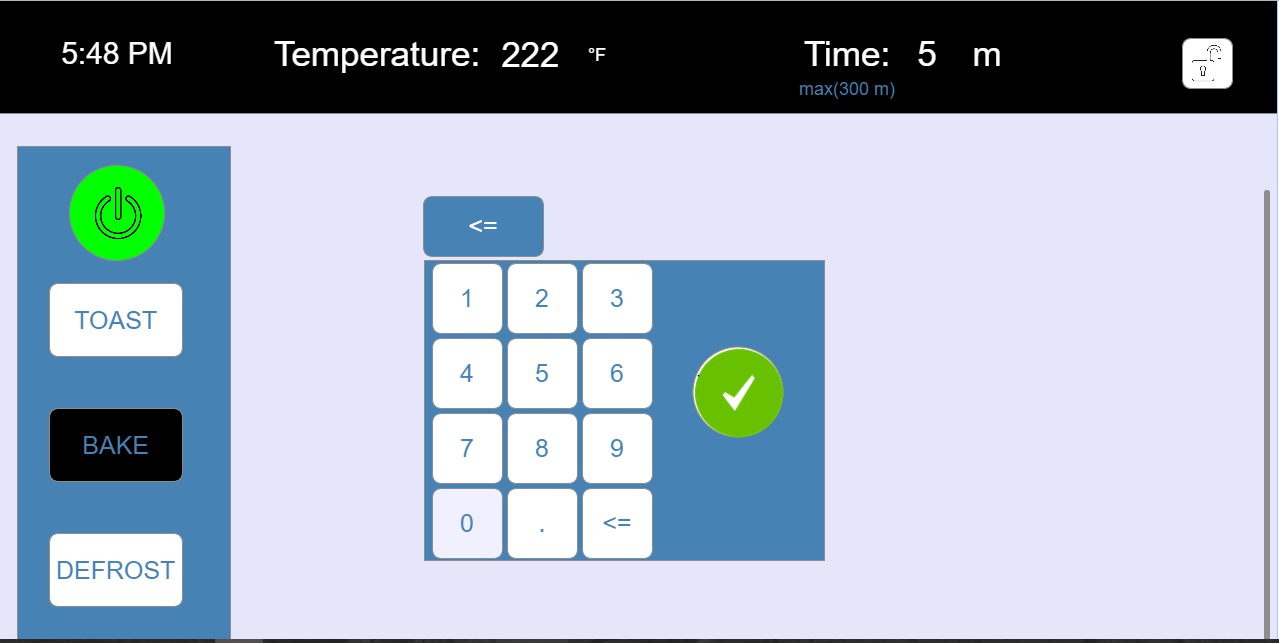Enter digit 5 on keypad

coord(542,373)
